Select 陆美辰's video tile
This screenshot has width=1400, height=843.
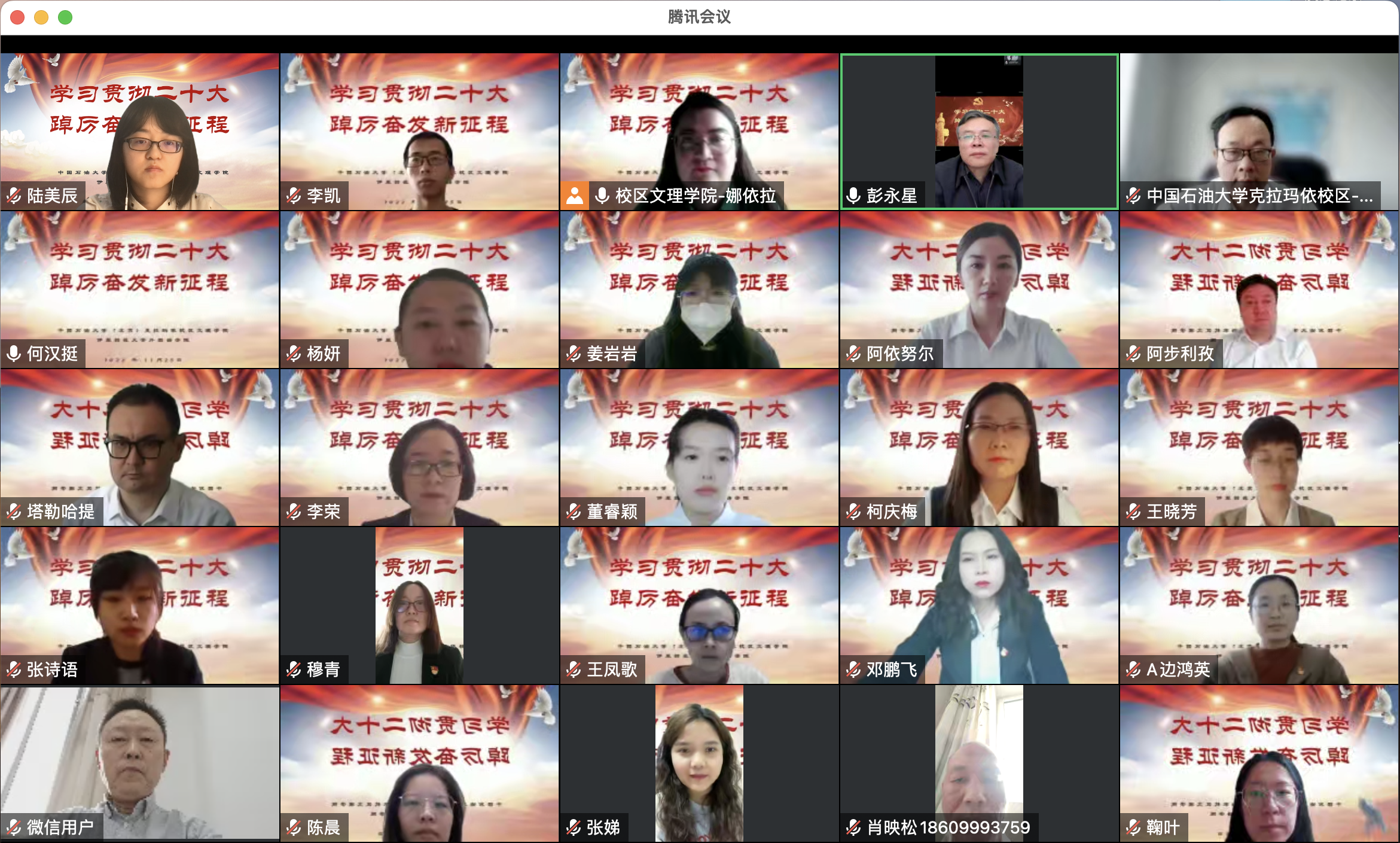click(x=139, y=132)
